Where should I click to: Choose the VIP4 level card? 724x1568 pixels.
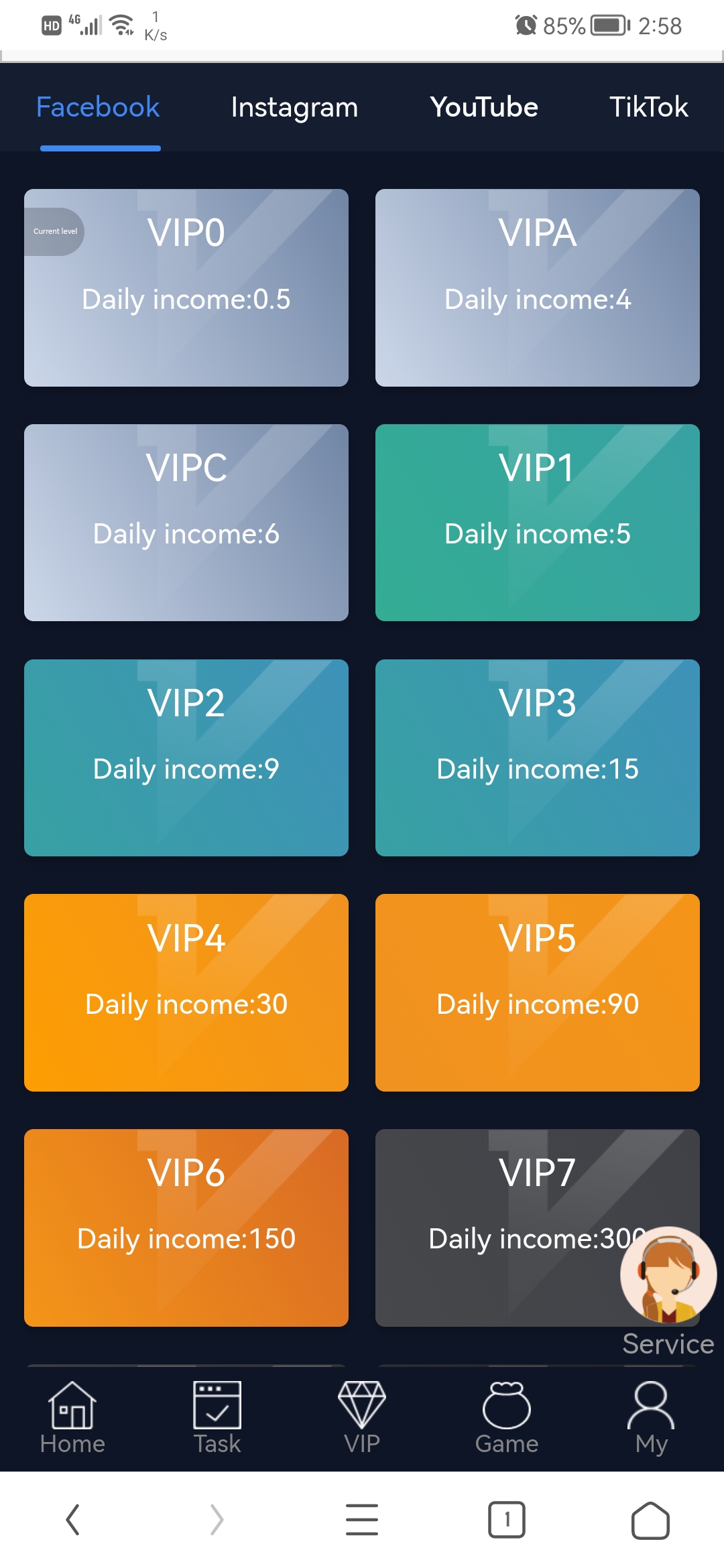(186, 992)
